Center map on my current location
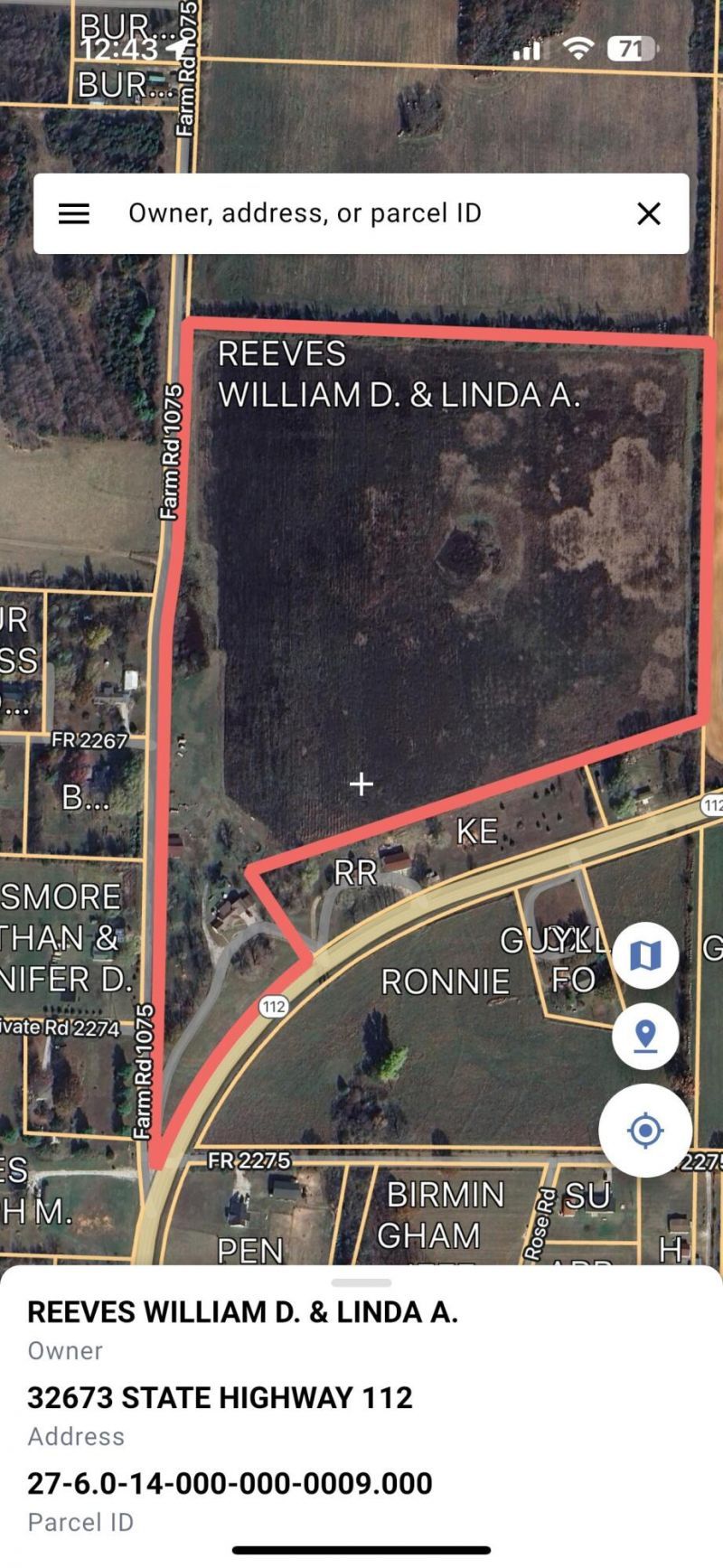723x1568 pixels. pyautogui.click(x=645, y=1130)
